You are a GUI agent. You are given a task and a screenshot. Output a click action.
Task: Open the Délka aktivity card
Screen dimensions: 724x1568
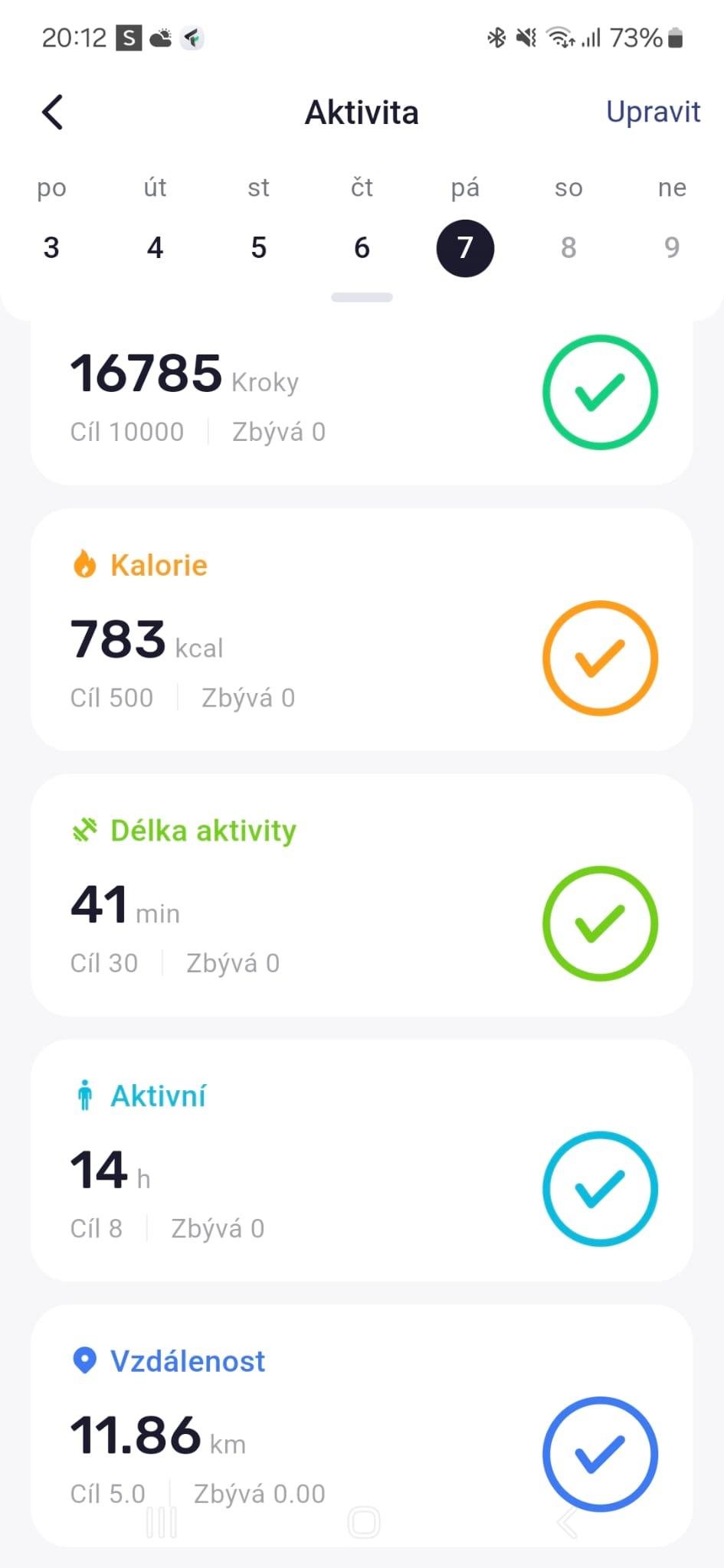(362, 895)
